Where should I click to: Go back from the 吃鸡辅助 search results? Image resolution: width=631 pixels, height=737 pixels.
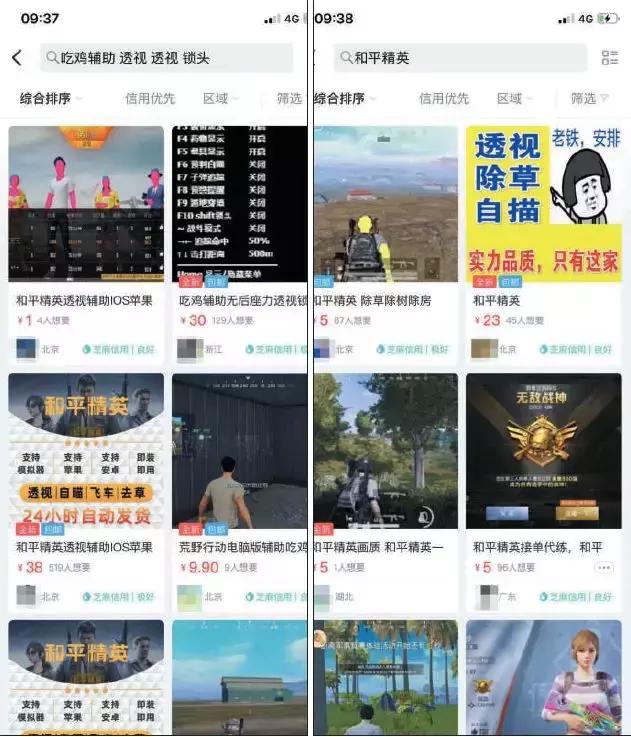coord(17,58)
